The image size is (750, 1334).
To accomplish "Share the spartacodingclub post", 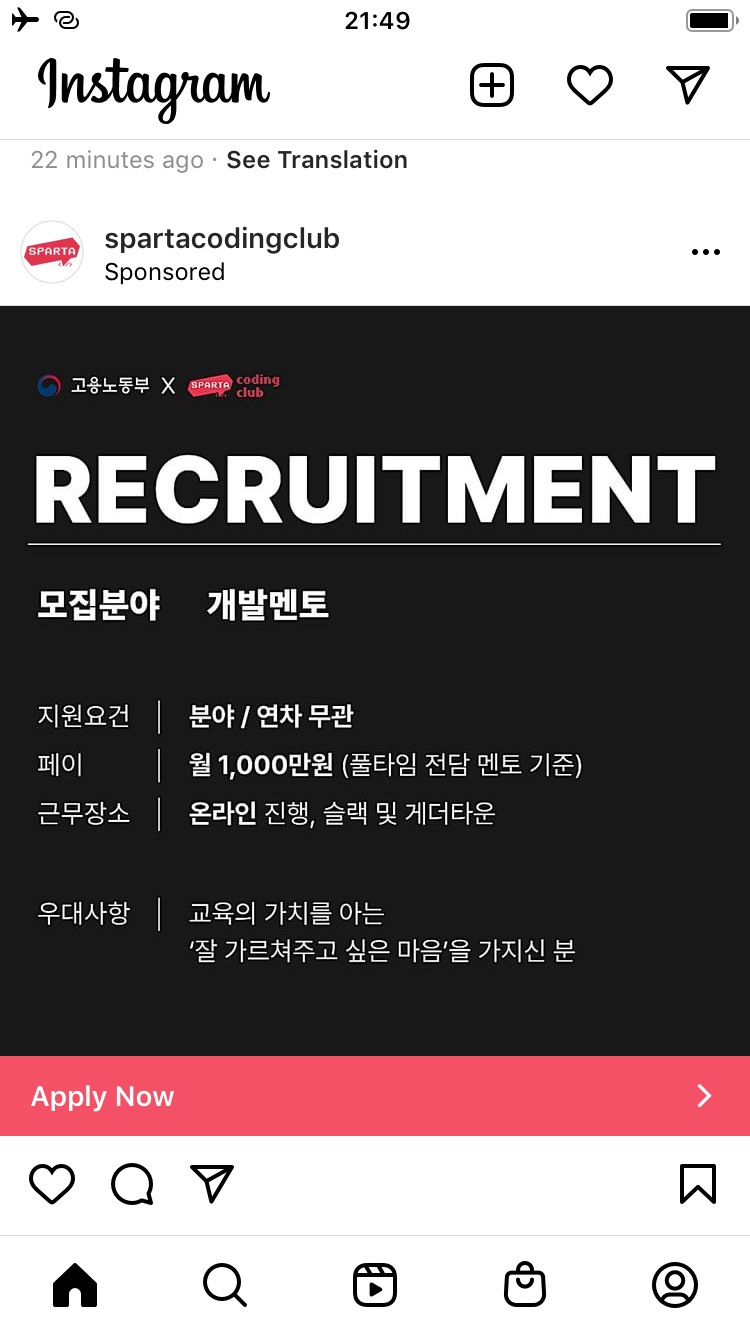I will 211,1185.
